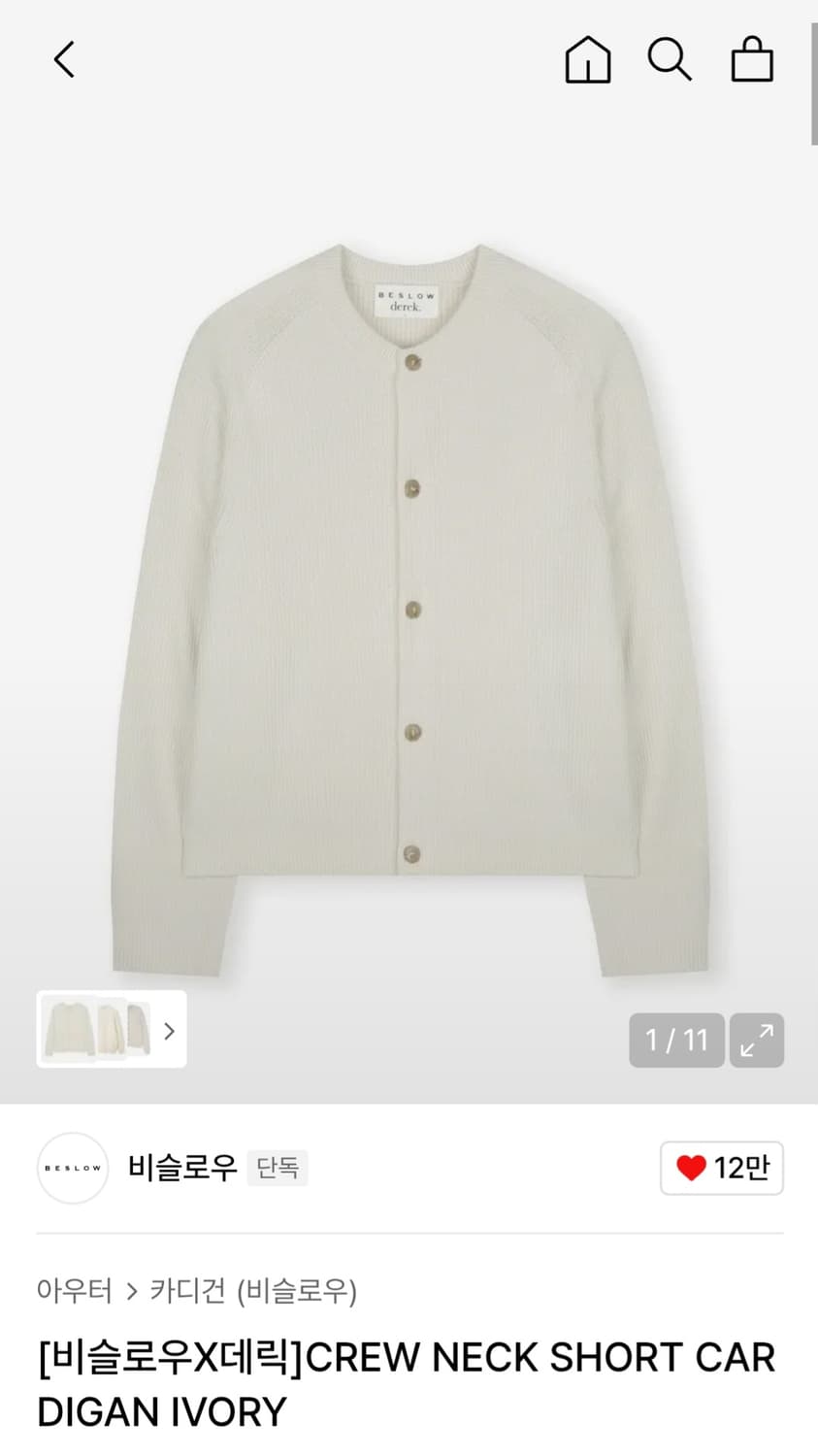Screen dimensions: 818x1456
Task: Open the shopping bag cart
Action: tap(751, 60)
